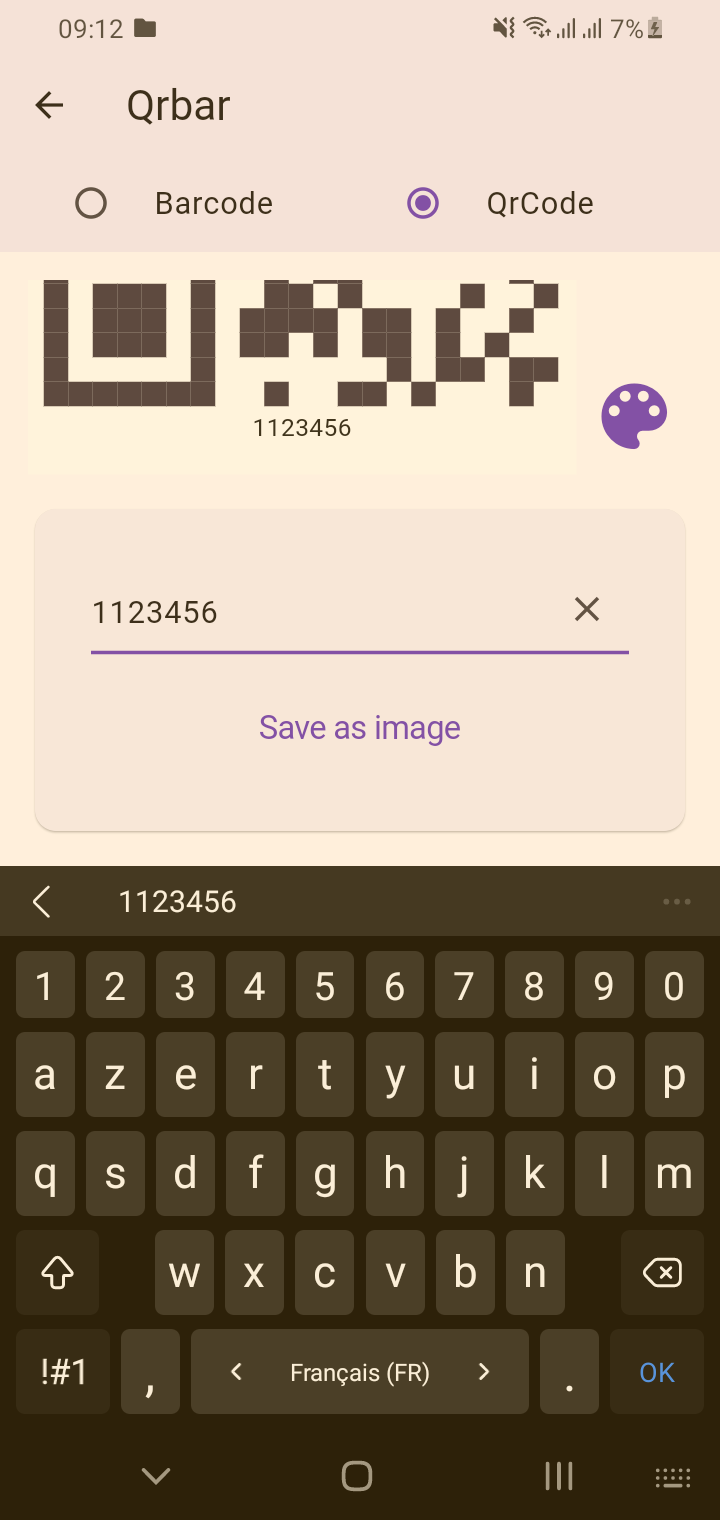
Task: Save the code as image
Action: click(360, 727)
